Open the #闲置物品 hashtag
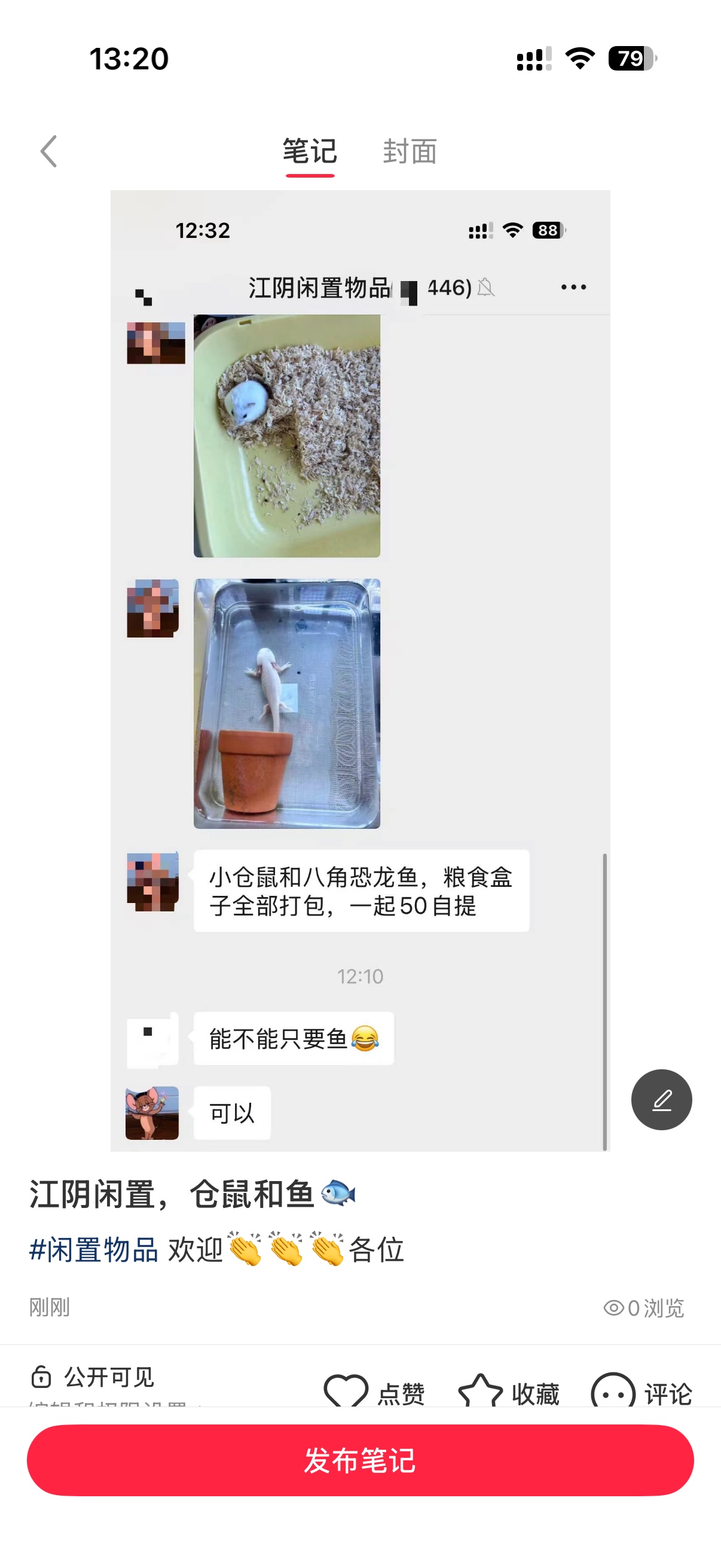Screen dimensions: 721x1568 94,1250
